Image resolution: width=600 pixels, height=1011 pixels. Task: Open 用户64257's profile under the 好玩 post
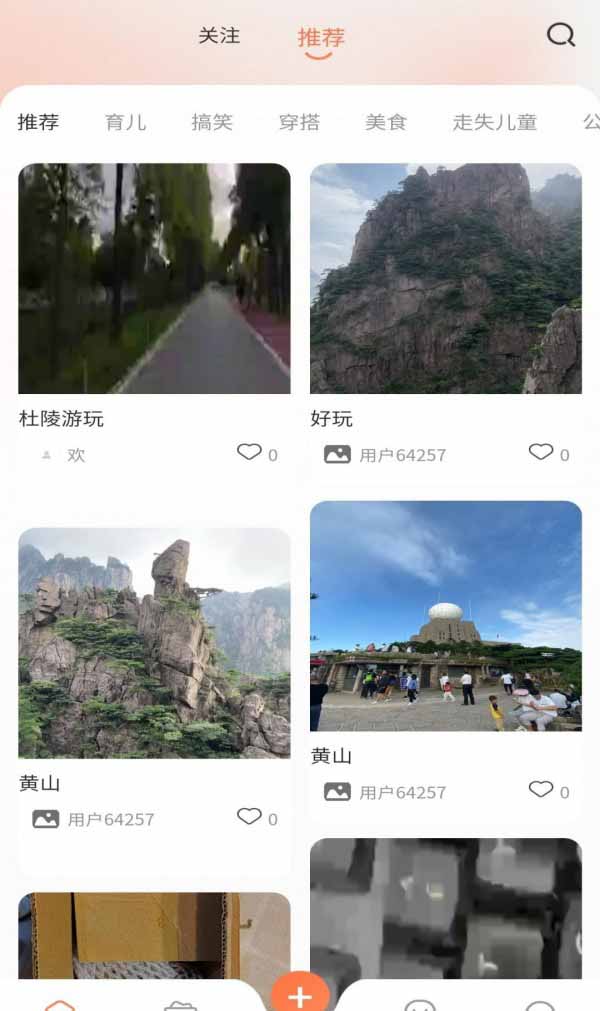point(385,455)
